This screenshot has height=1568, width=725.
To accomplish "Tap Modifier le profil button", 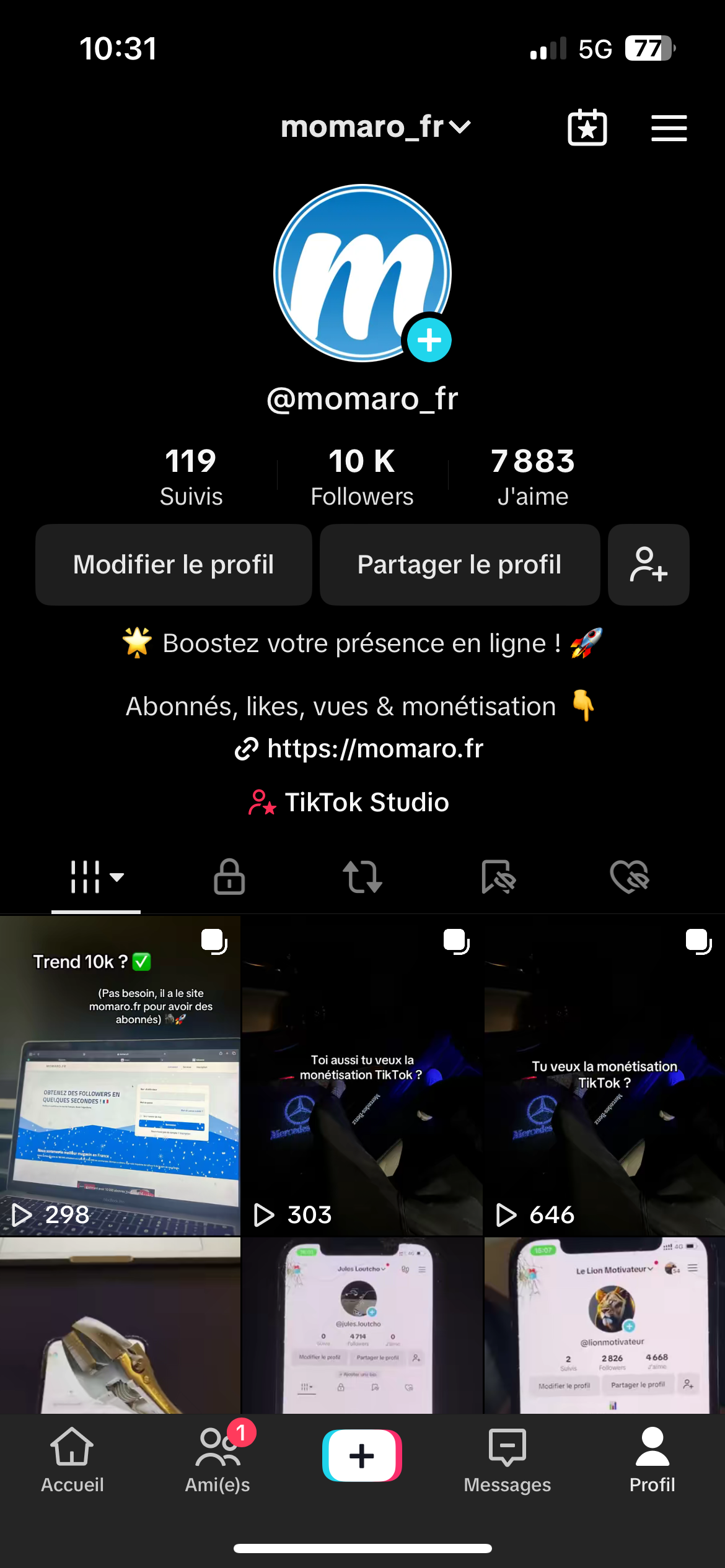I will 174,565.
